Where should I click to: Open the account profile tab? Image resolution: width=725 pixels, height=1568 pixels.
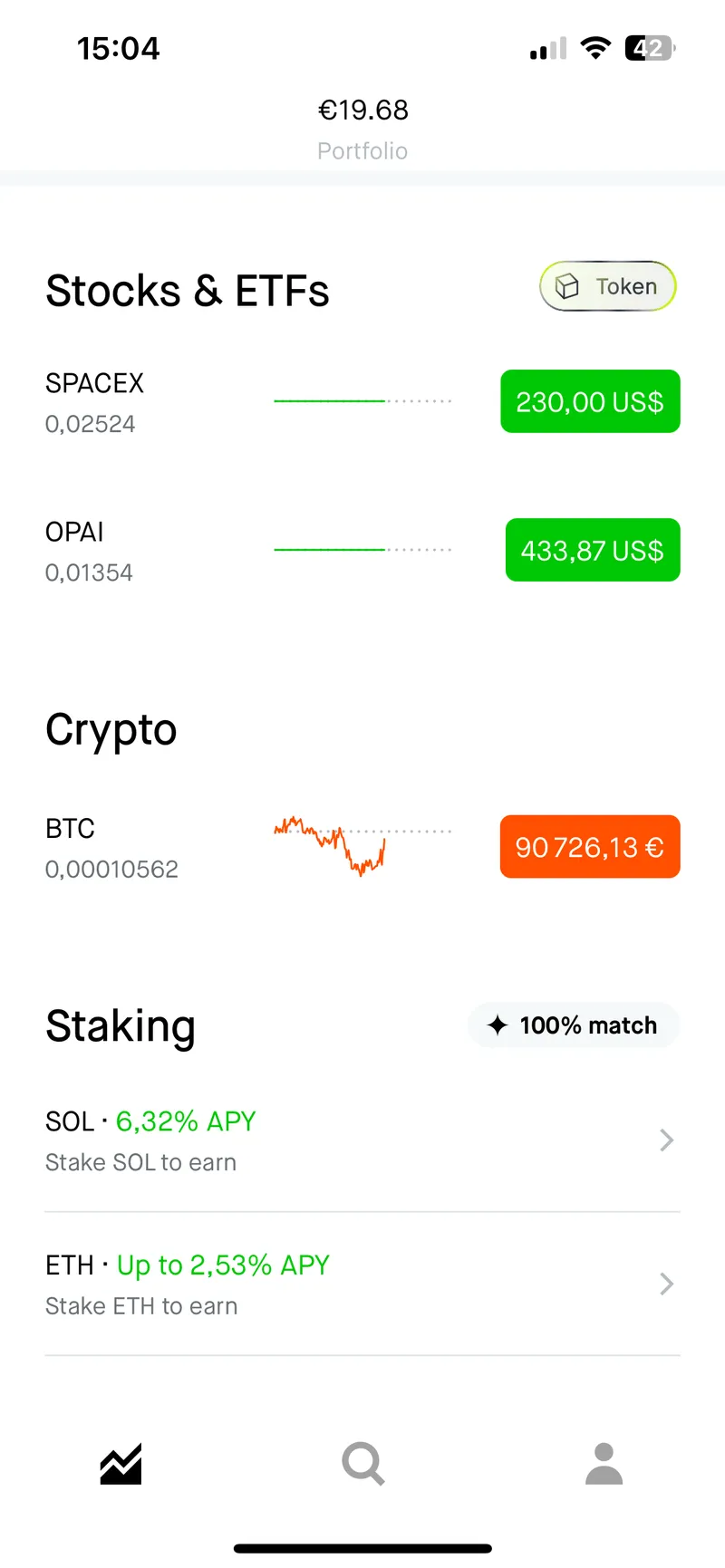coord(604,1464)
